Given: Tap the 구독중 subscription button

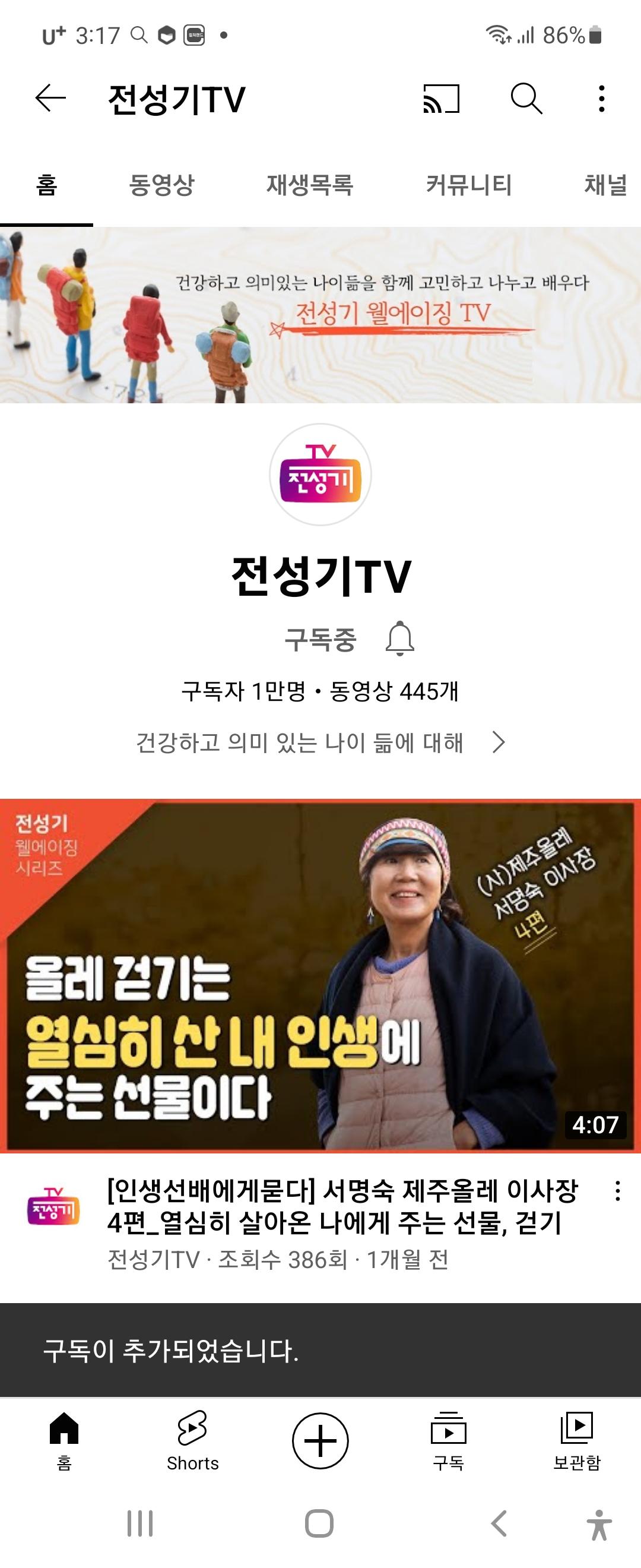Looking at the screenshot, I should (x=320, y=640).
